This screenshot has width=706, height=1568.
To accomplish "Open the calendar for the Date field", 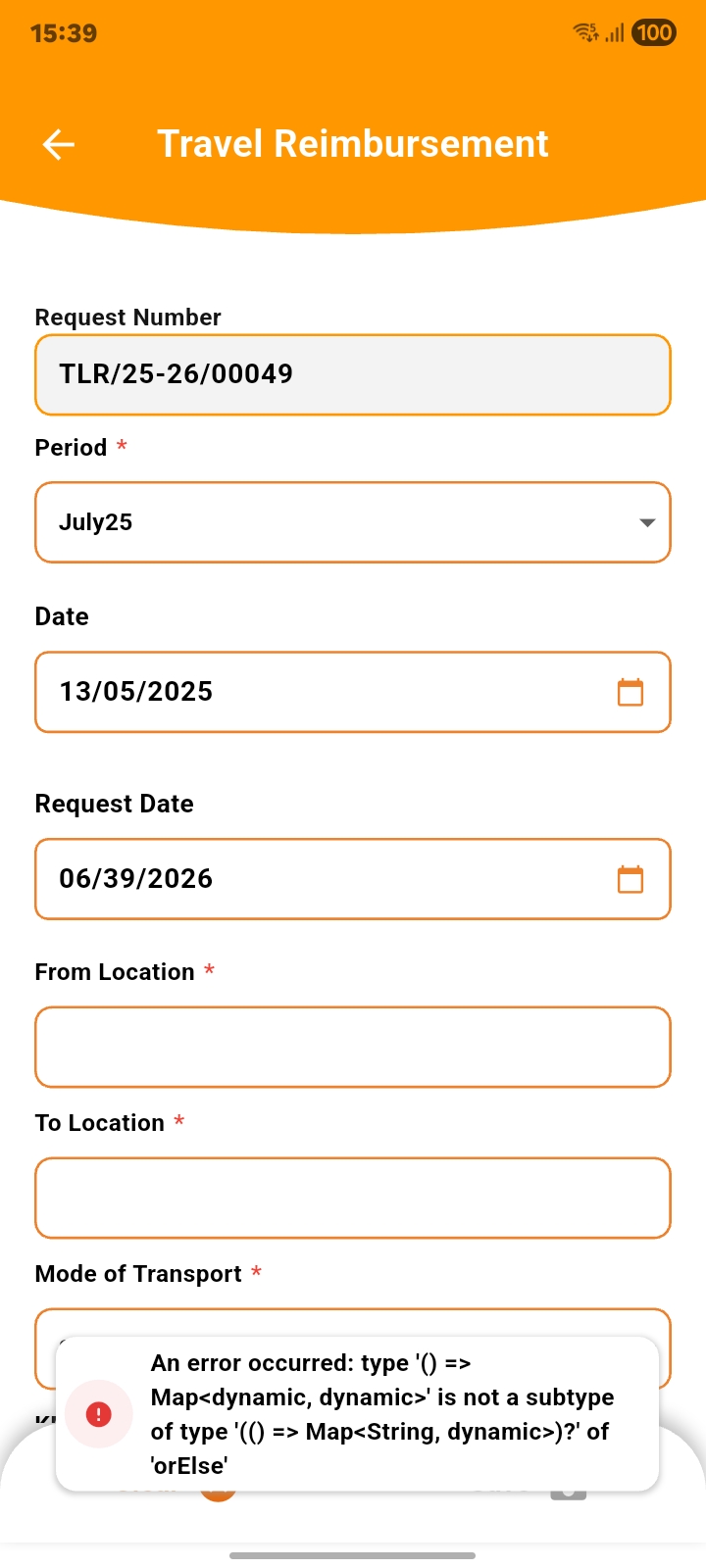I will (x=630, y=692).
